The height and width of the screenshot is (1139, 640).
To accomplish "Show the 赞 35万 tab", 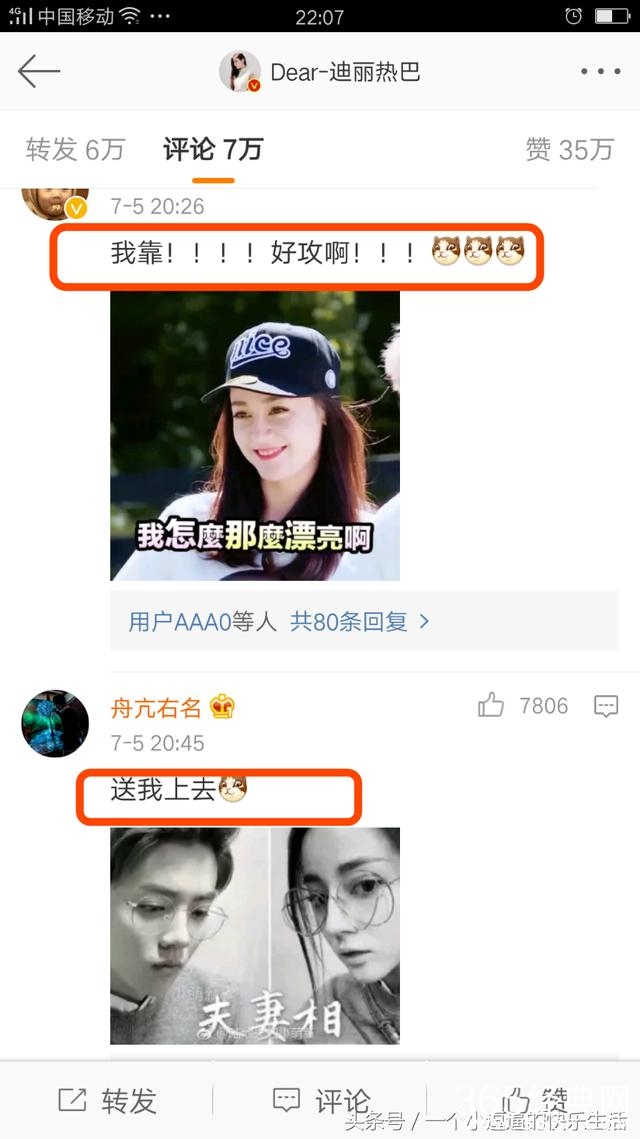I will 569,150.
